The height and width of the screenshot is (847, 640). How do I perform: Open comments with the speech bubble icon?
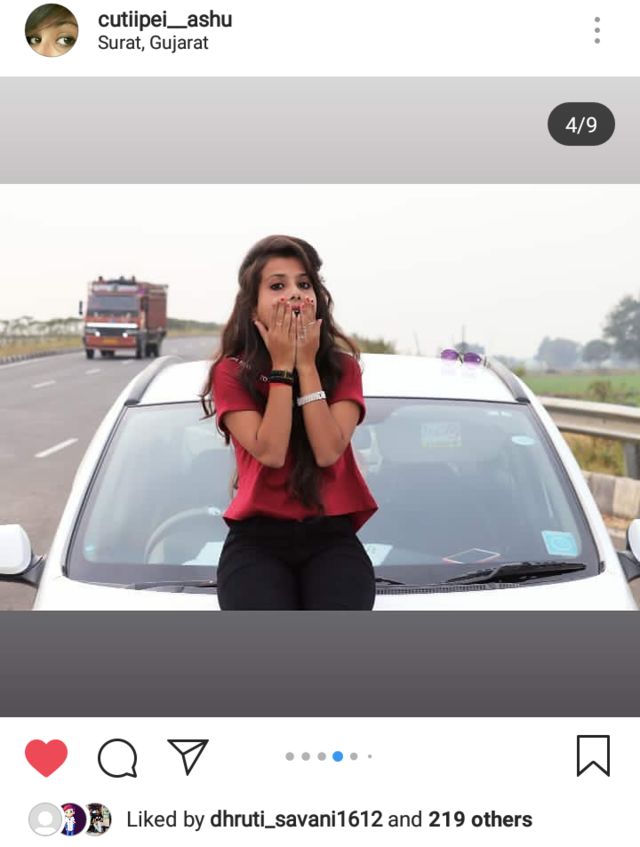[117, 757]
